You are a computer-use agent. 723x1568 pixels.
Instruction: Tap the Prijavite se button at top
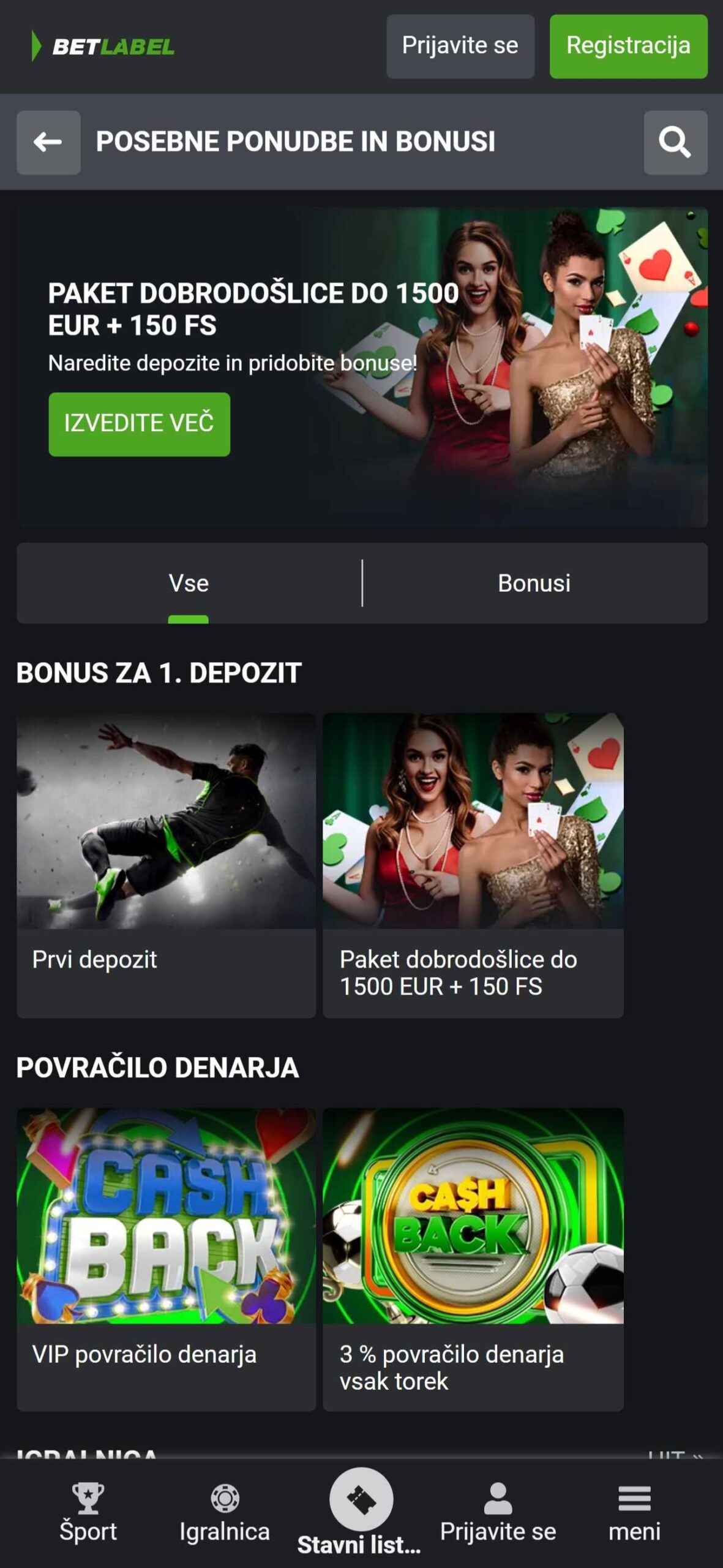[460, 46]
